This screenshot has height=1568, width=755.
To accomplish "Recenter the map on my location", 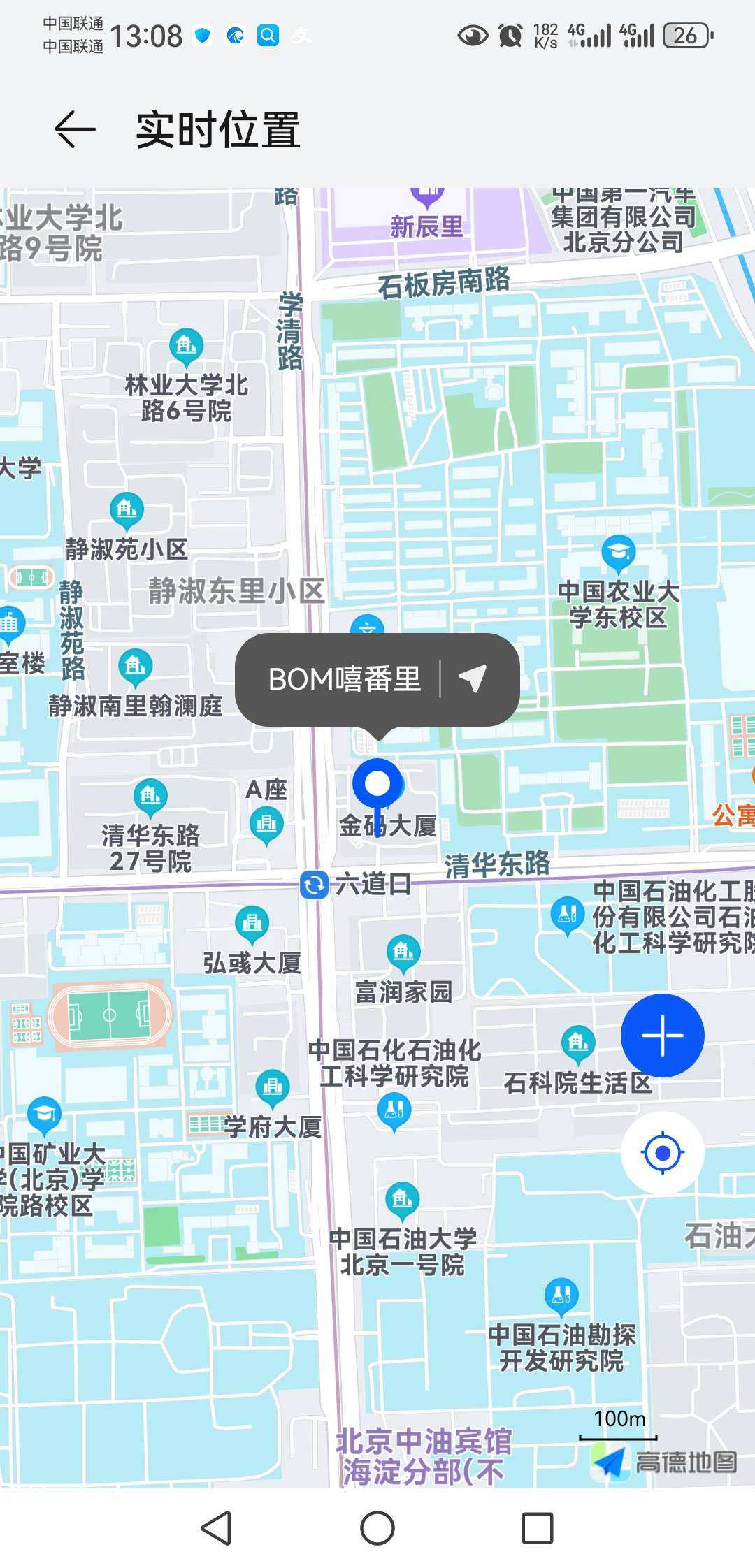I will (x=662, y=1152).
